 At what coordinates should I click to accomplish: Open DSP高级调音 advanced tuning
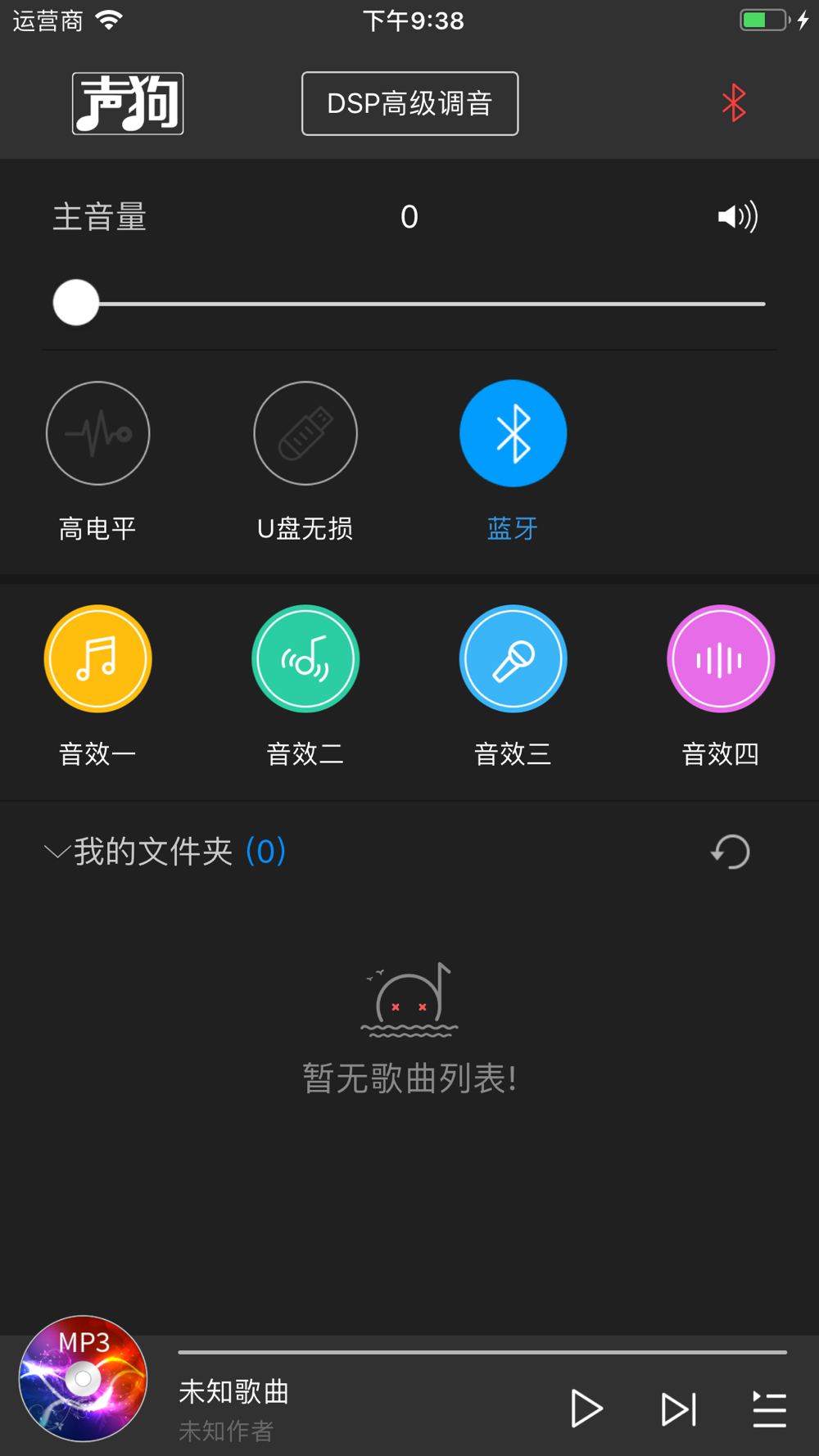click(x=409, y=103)
